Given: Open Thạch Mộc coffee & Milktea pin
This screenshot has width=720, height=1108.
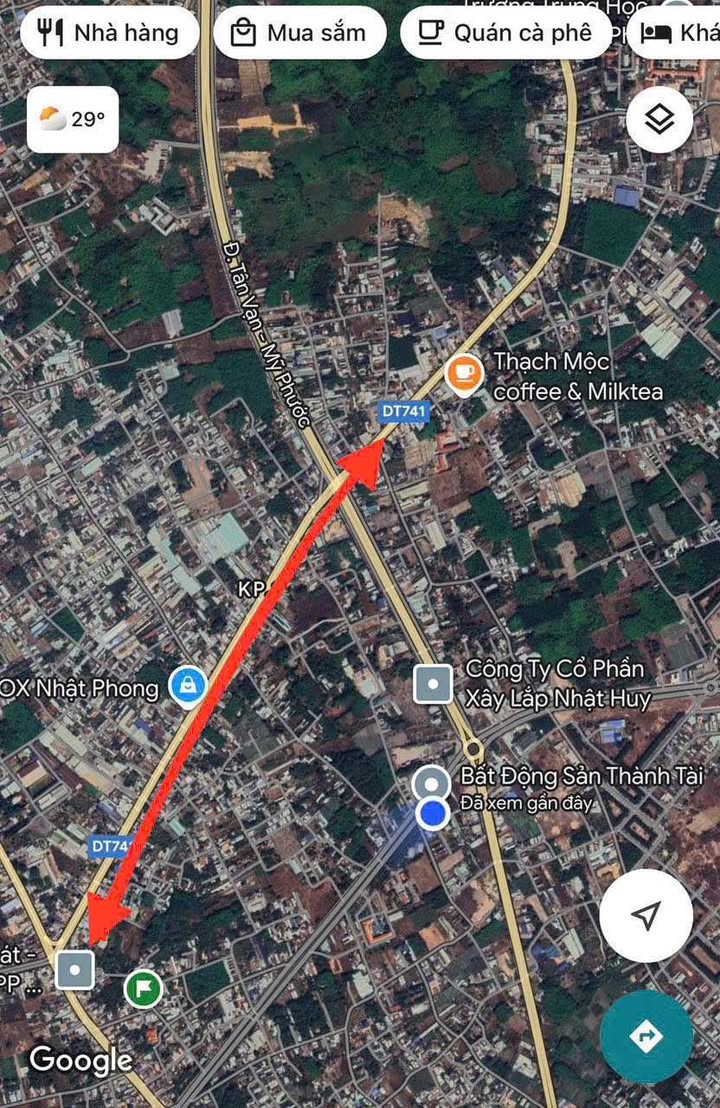Looking at the screenshot, I should (464, 374).
